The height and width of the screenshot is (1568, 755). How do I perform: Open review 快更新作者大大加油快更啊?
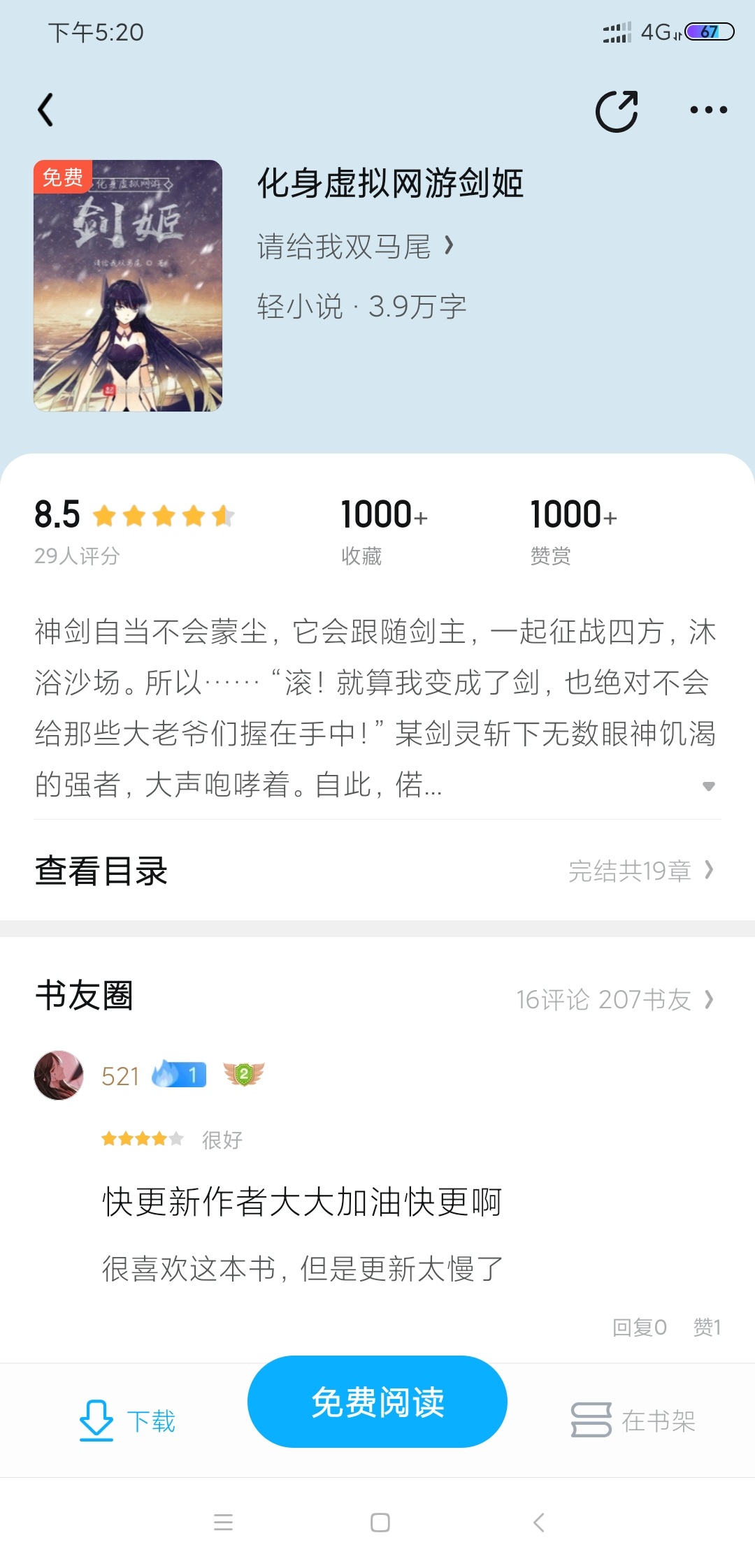click(x=302, y=1202)
